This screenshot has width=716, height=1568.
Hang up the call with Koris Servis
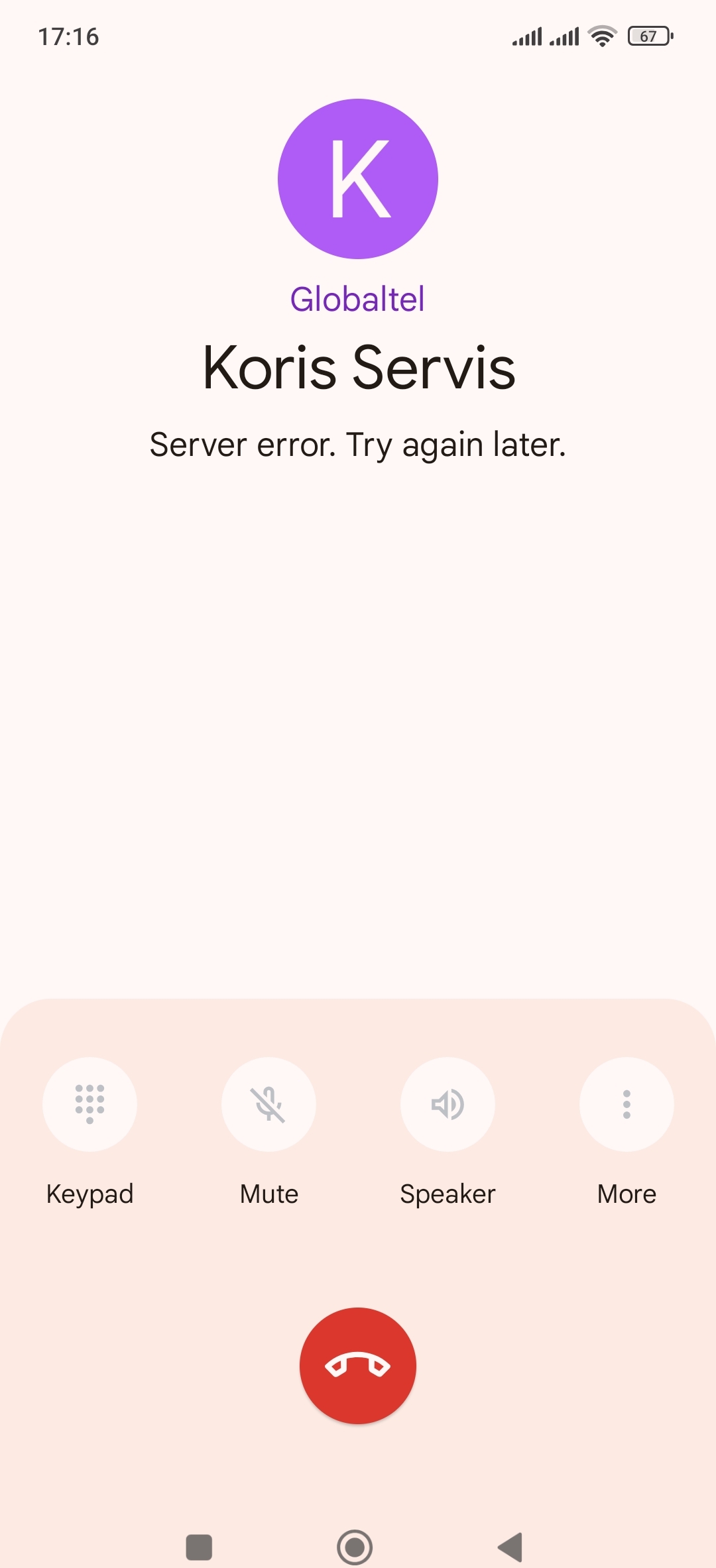(x=358, y=1365)
